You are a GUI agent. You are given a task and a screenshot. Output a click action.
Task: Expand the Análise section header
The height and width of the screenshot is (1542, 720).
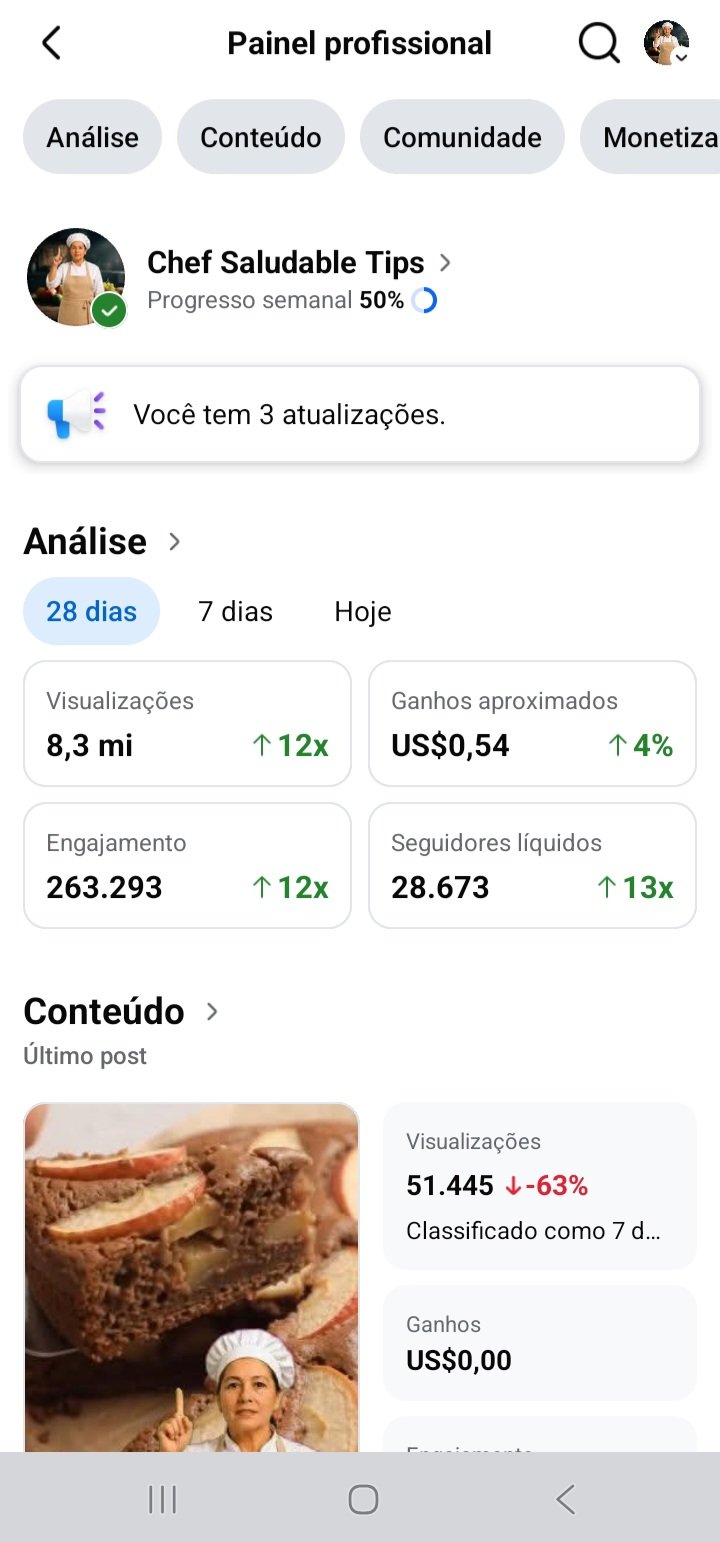pyautogui.click(x=103, y=541)
